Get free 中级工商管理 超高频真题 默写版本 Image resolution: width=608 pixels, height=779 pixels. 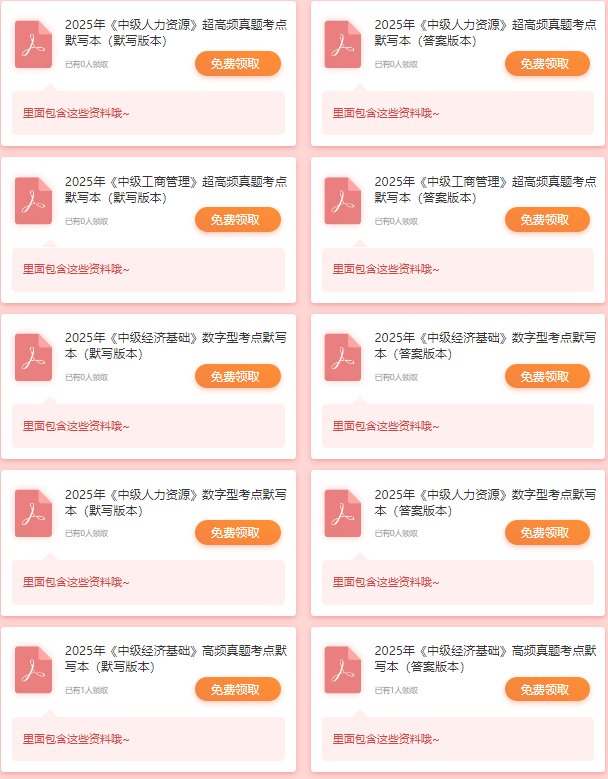237,220
